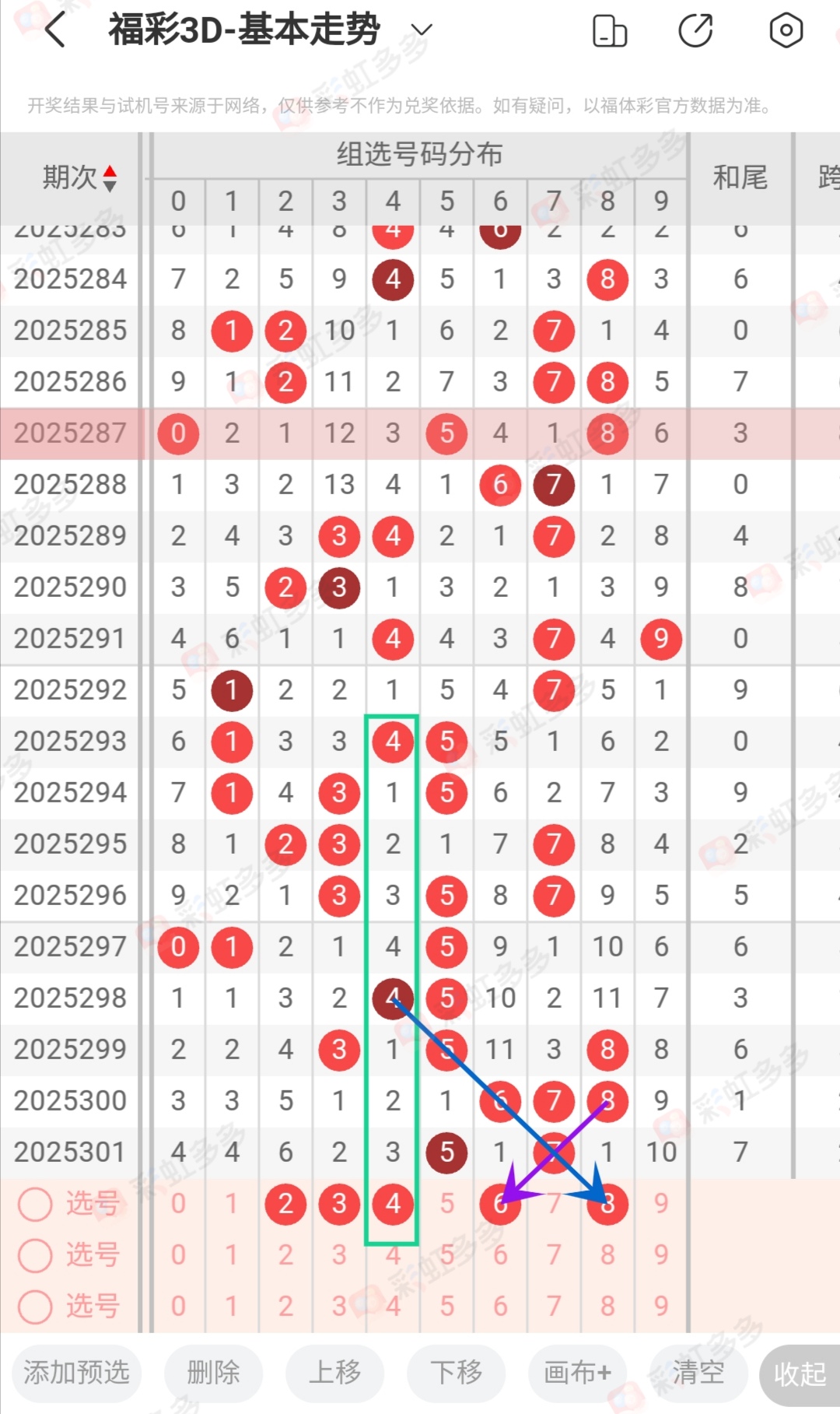Pick number 9 in third 选号 row
The image size is (840, 1414).
click(661, 1307)
